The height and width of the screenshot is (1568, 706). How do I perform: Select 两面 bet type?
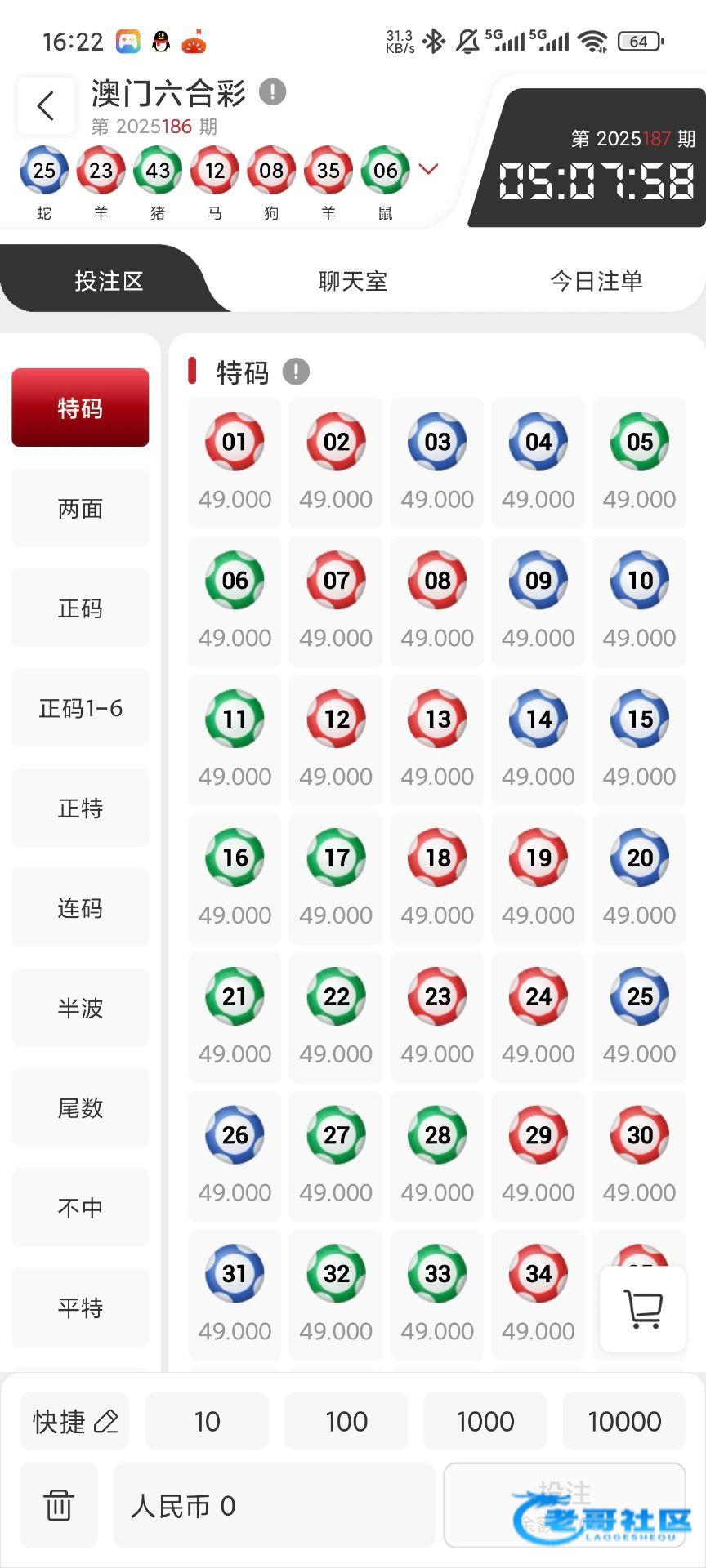(x=80, y=508)
